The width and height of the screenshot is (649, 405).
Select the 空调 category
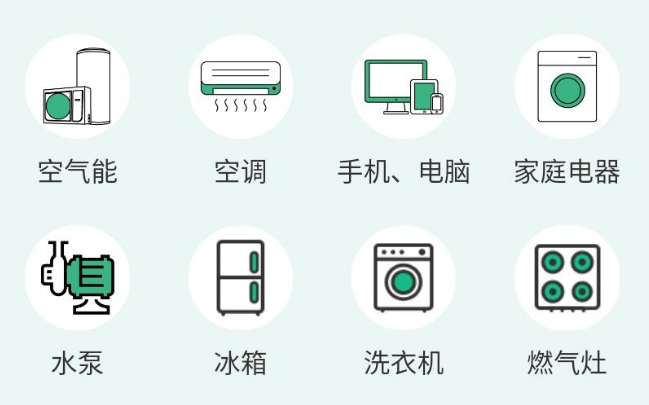coord(240,87)
